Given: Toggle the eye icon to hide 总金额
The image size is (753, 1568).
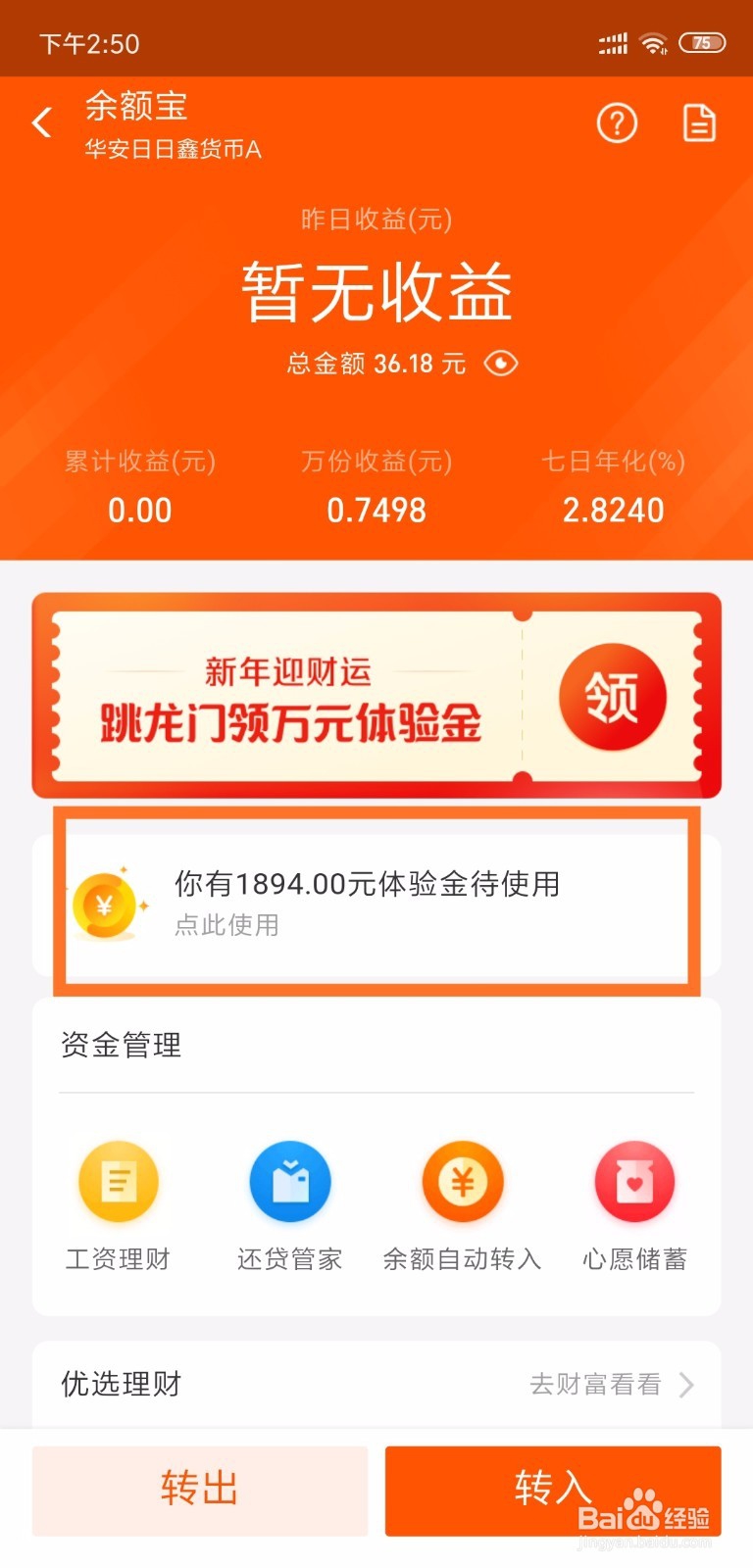Looking at the screenshot, I should tap(501, 363).
